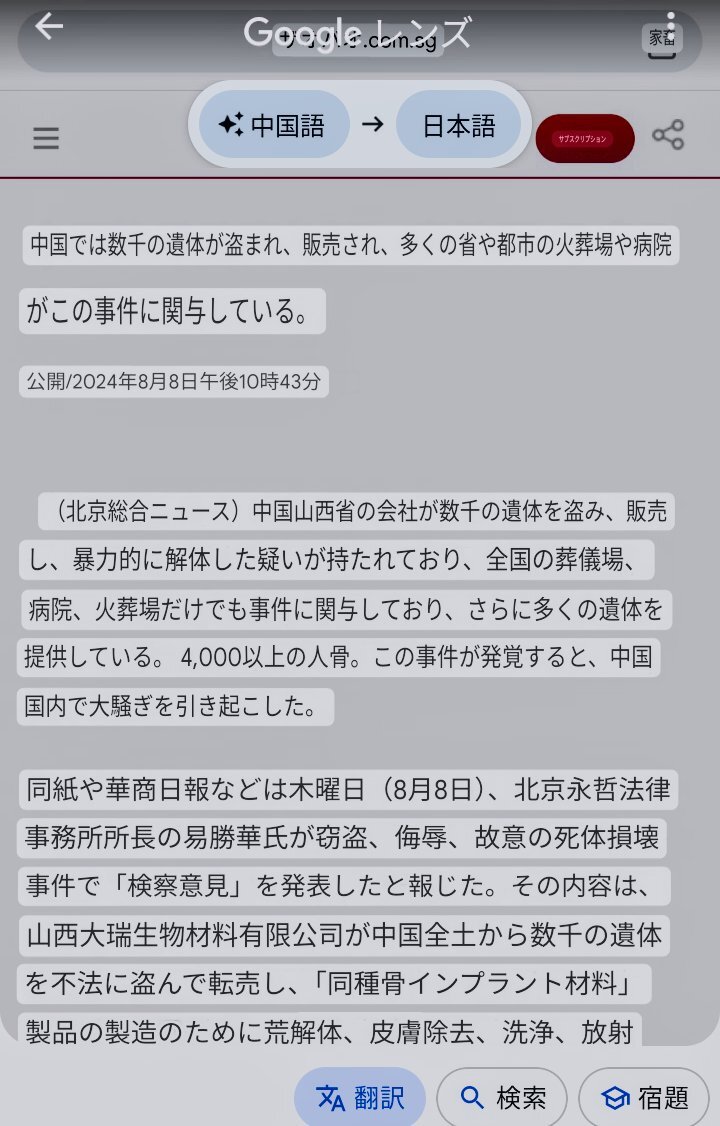The height and width of the screenshot is (1126, 720).
Task: Change the target language 日本語
Action: 459,125
